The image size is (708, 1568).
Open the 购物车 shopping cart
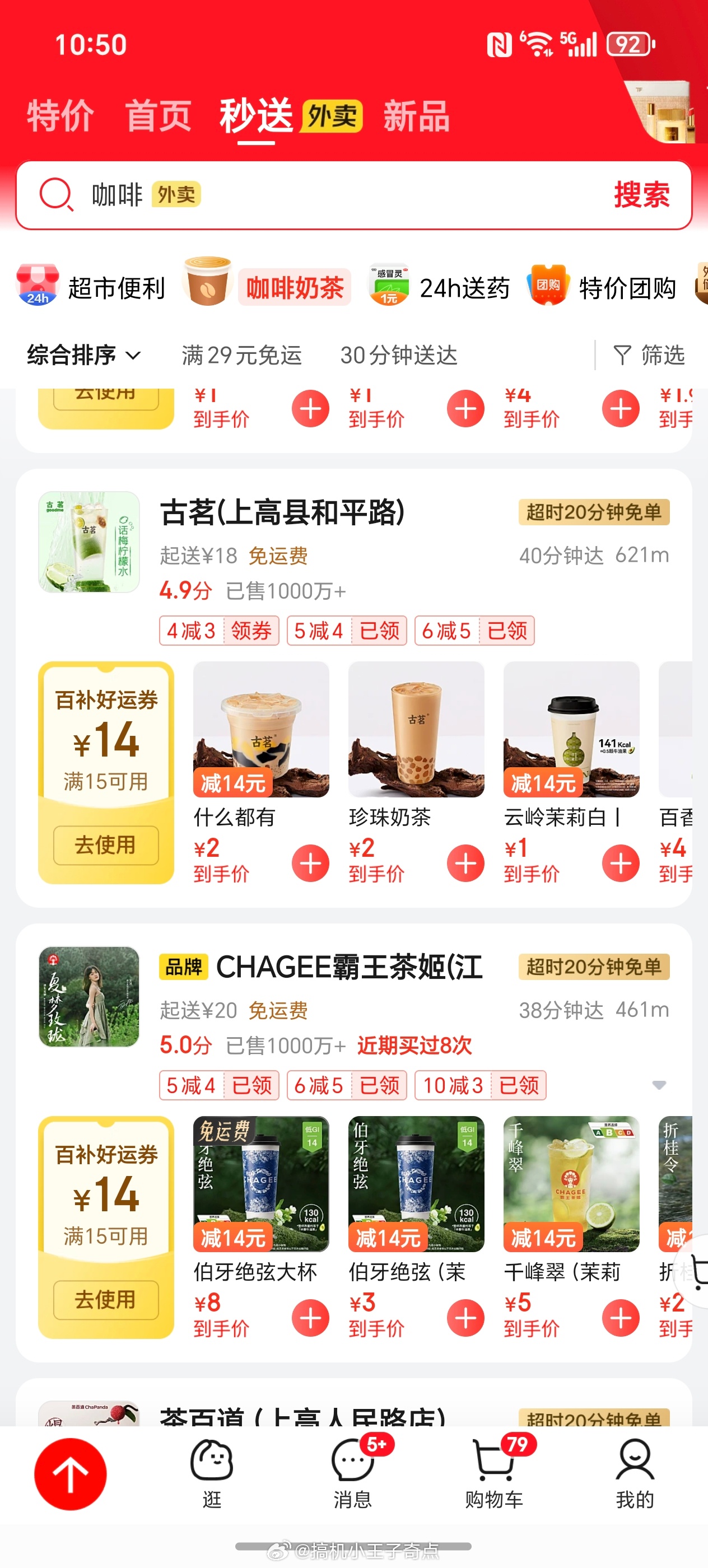pos(493,1473)
